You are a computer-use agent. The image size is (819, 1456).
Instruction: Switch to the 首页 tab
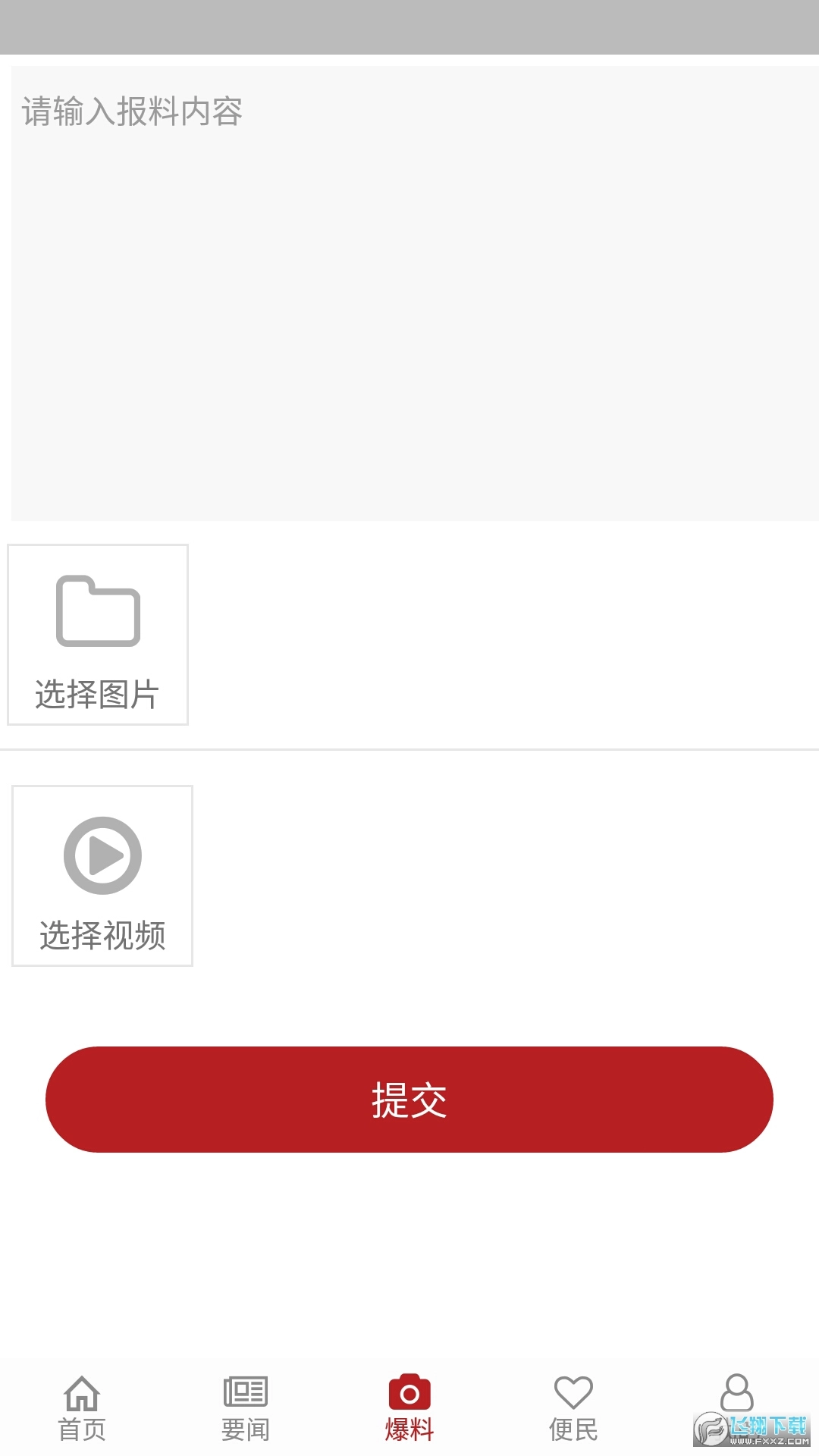(x=82, y=1407)
